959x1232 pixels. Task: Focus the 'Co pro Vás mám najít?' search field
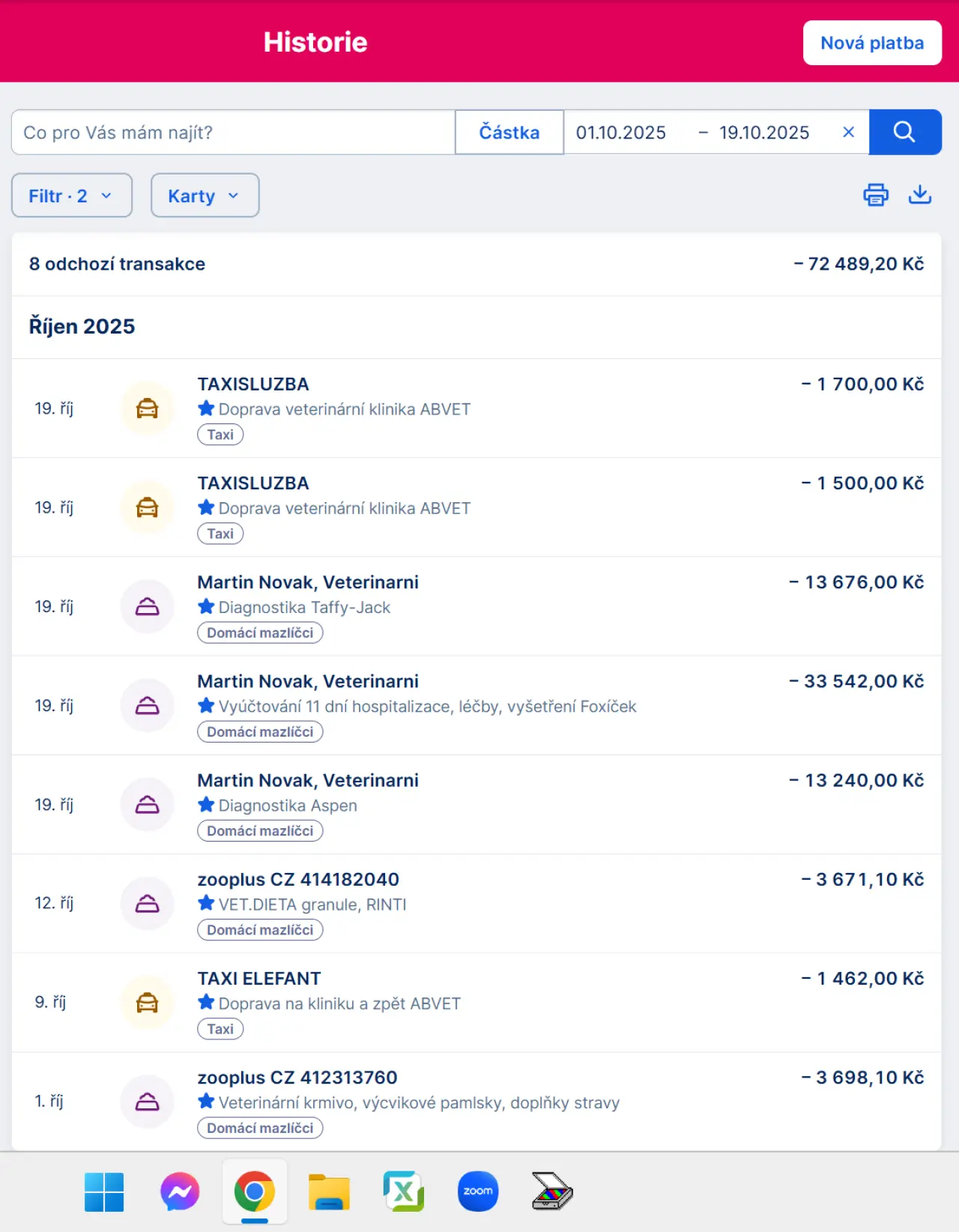232,133
